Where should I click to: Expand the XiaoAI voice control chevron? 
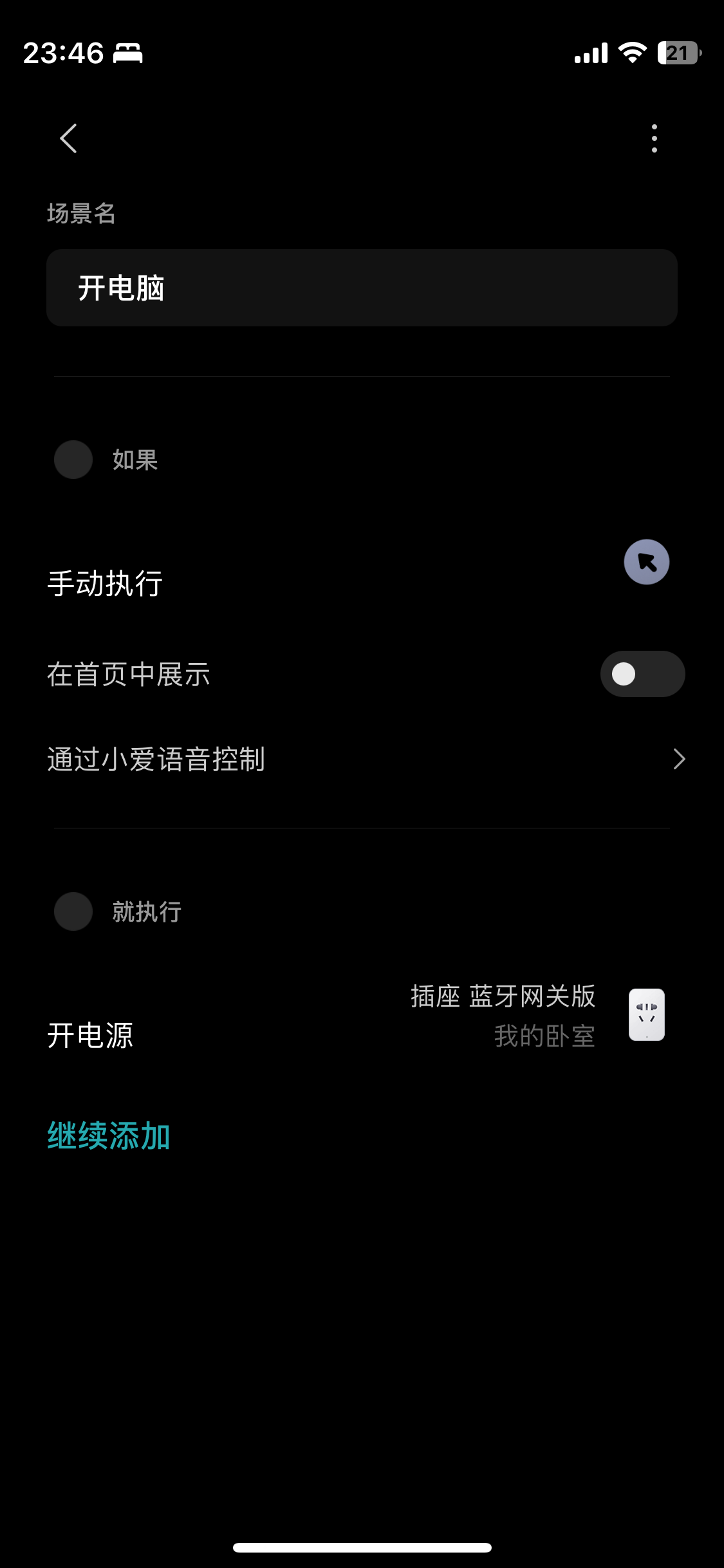click(x=679, y=760)
